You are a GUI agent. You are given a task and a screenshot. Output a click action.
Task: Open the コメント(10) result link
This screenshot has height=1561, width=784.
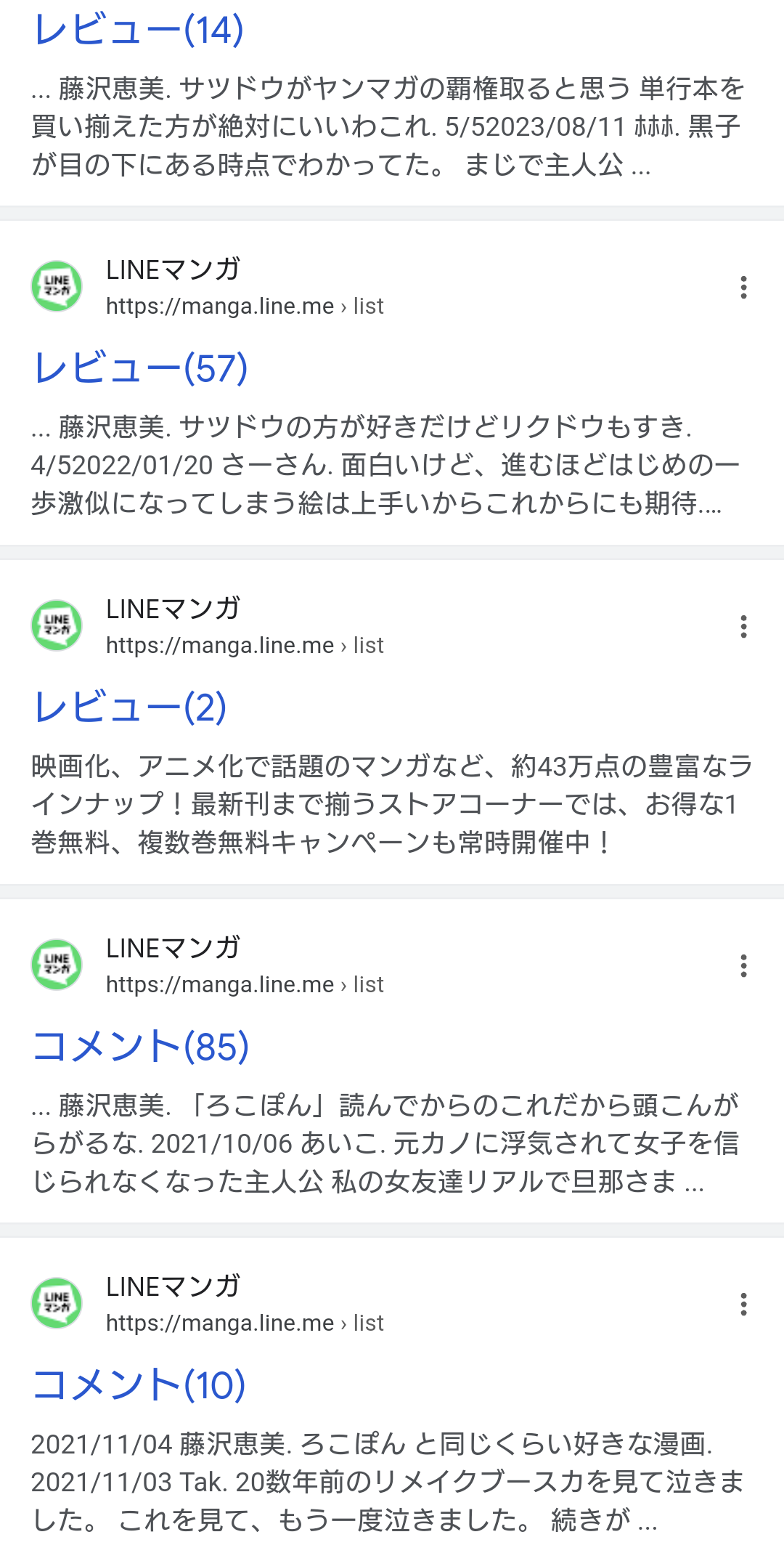[139, 1384]
